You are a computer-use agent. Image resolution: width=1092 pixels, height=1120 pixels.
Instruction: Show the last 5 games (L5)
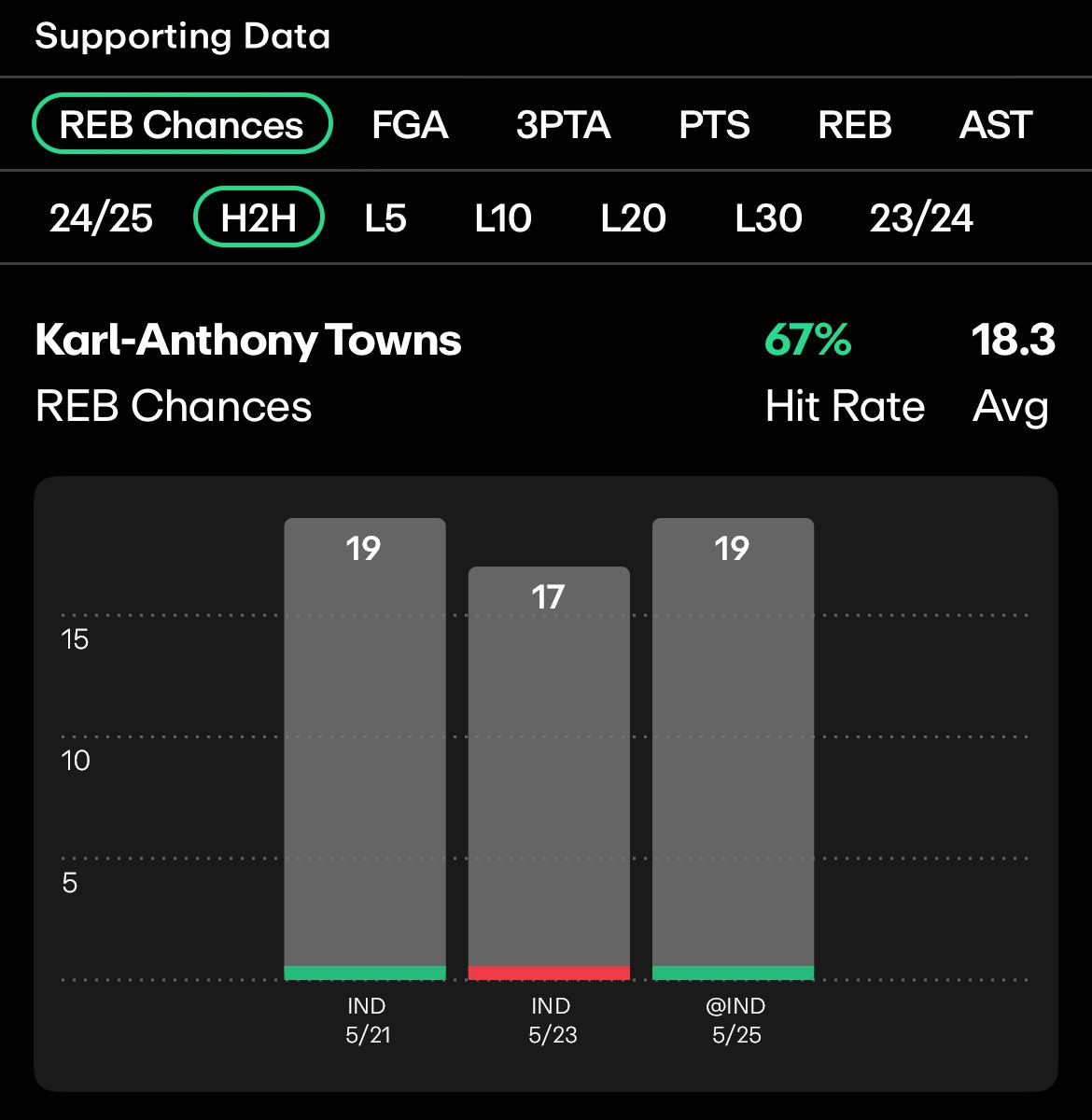point(385,218)
